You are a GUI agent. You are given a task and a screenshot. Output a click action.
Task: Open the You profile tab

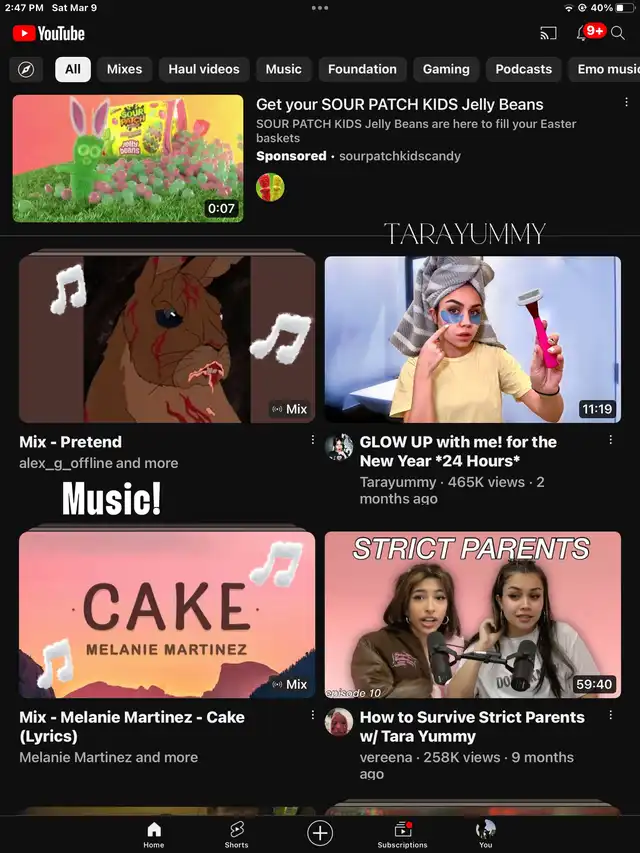click(x=485, y=833)
